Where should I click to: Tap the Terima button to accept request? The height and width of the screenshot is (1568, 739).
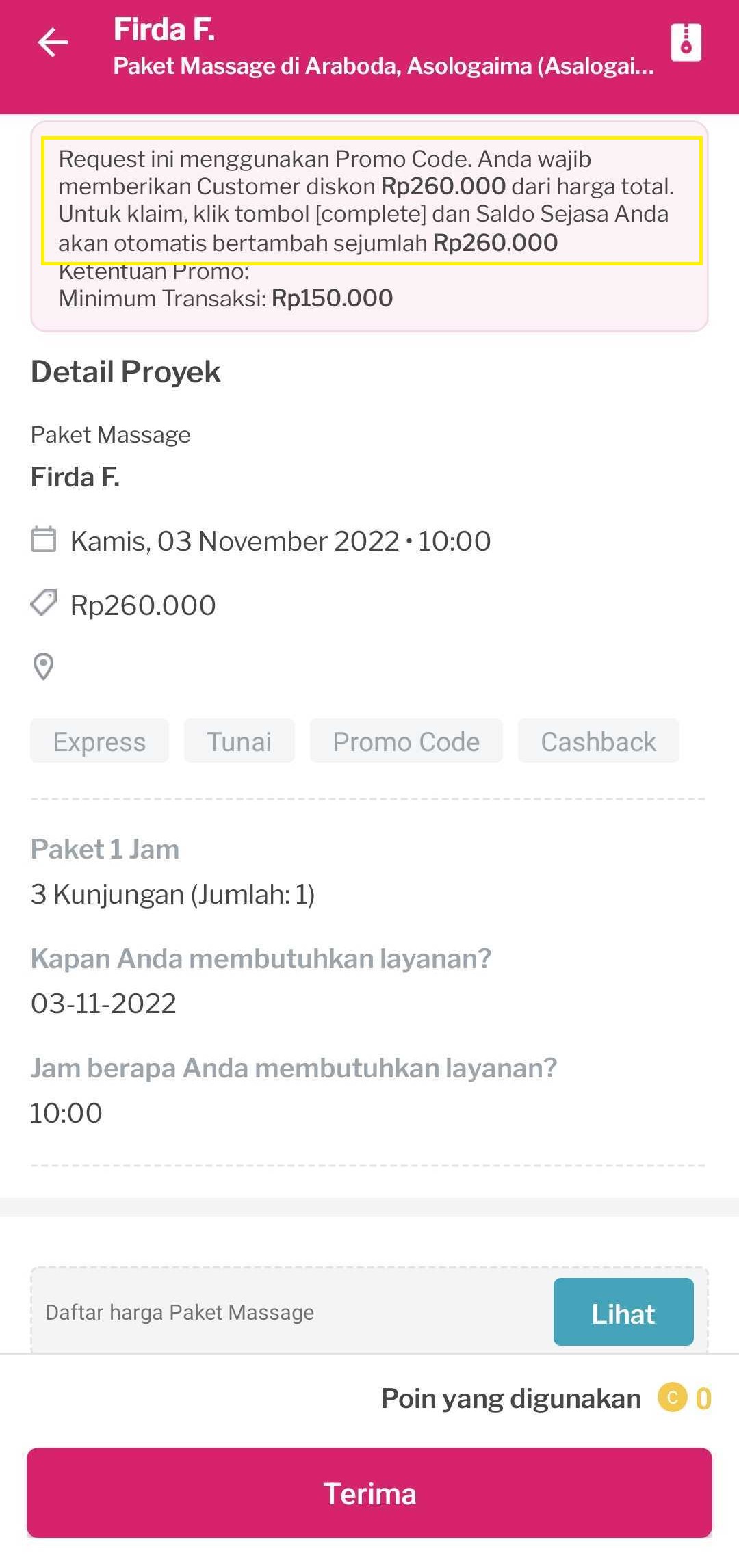[x=369, y=1495]
